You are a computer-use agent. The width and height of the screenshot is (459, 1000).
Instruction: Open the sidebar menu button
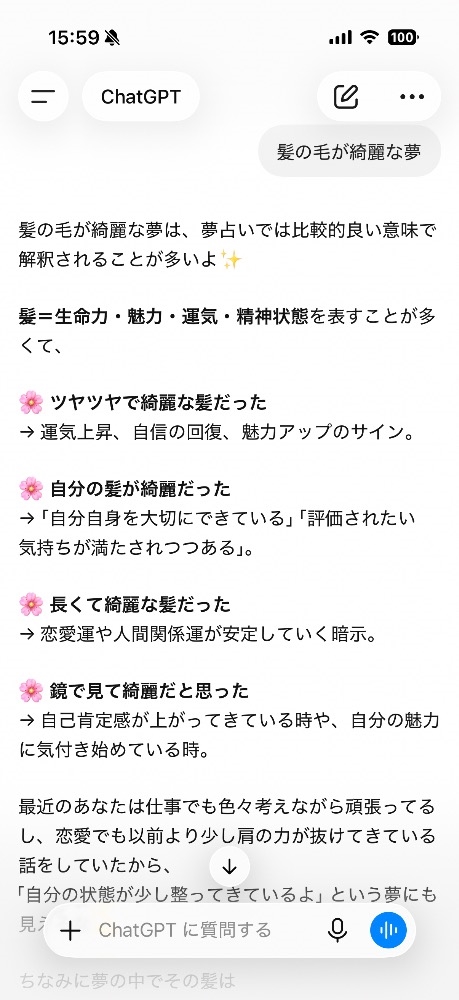[x=43, y=96]
